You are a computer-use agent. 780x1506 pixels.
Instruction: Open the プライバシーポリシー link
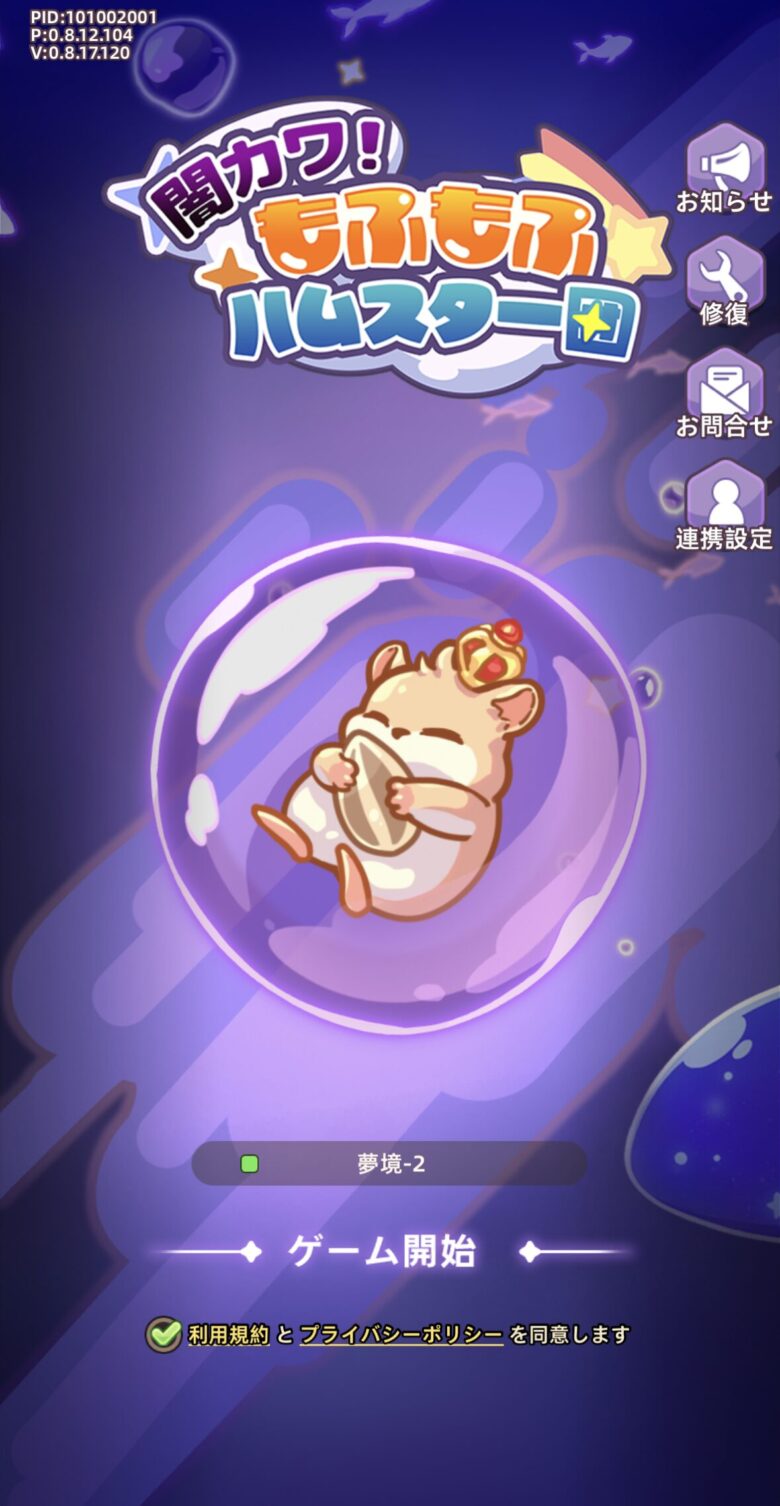(x=401, y=1334)
